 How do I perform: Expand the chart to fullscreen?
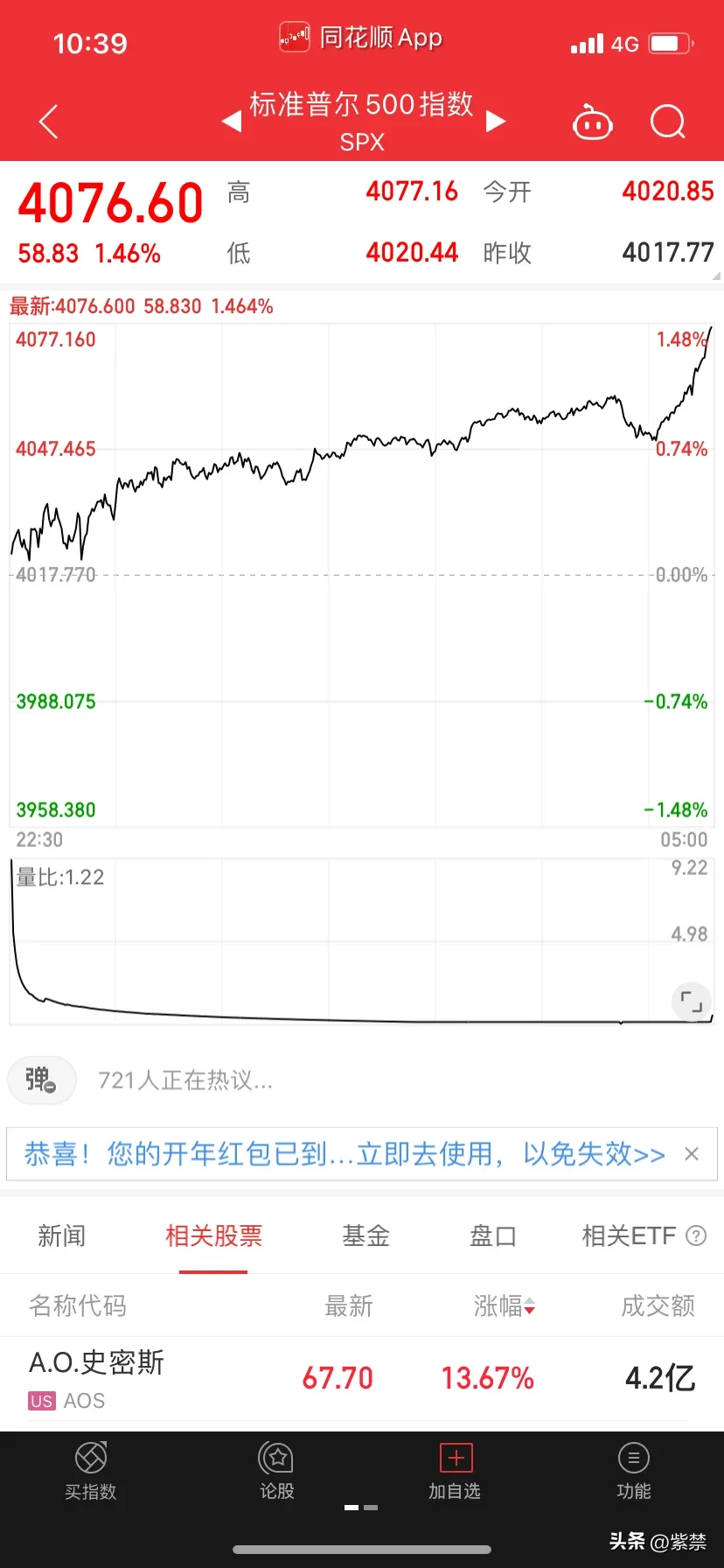tap(692, 1002)
